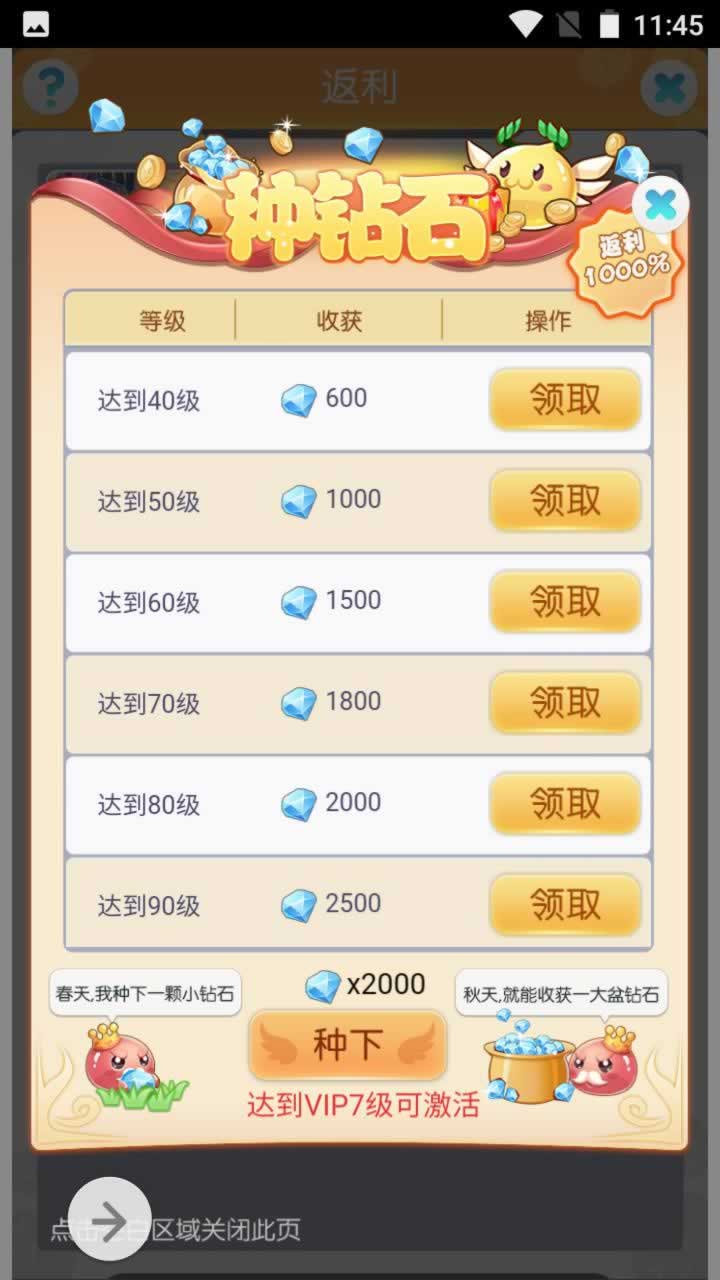The height and width of the screenshot is (1280, 720).
Task: Claim the 1000 diamond reward for level 50
Action: coord(565,501)
